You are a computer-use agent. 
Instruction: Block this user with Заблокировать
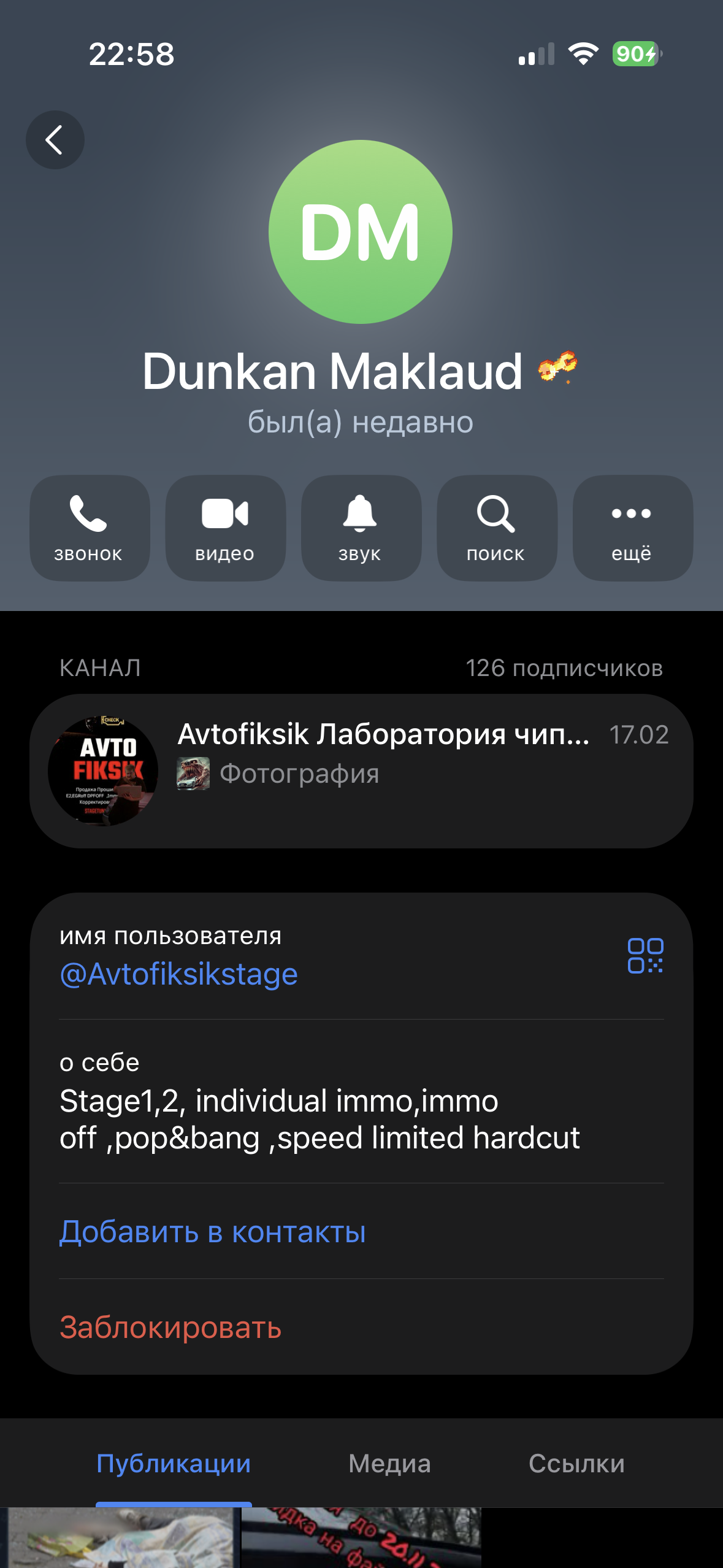pos(170,1328)
